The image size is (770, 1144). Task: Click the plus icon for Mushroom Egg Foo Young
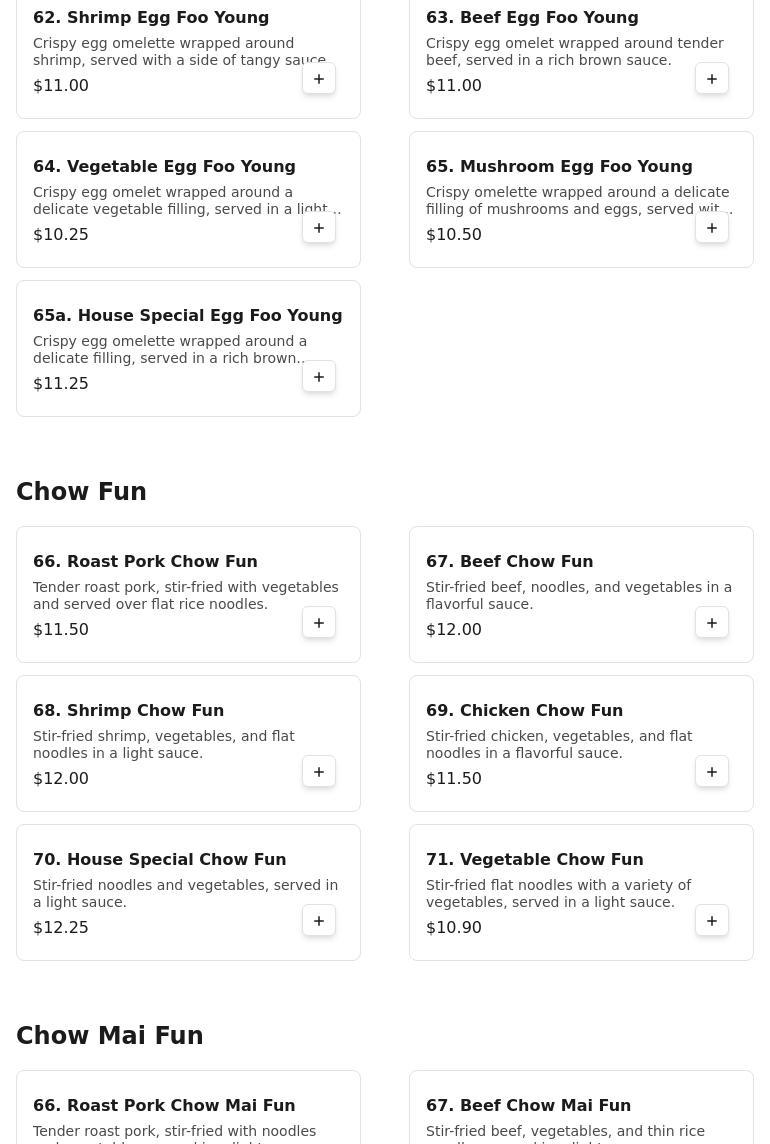pyautogui.click(x=712, y=227)
